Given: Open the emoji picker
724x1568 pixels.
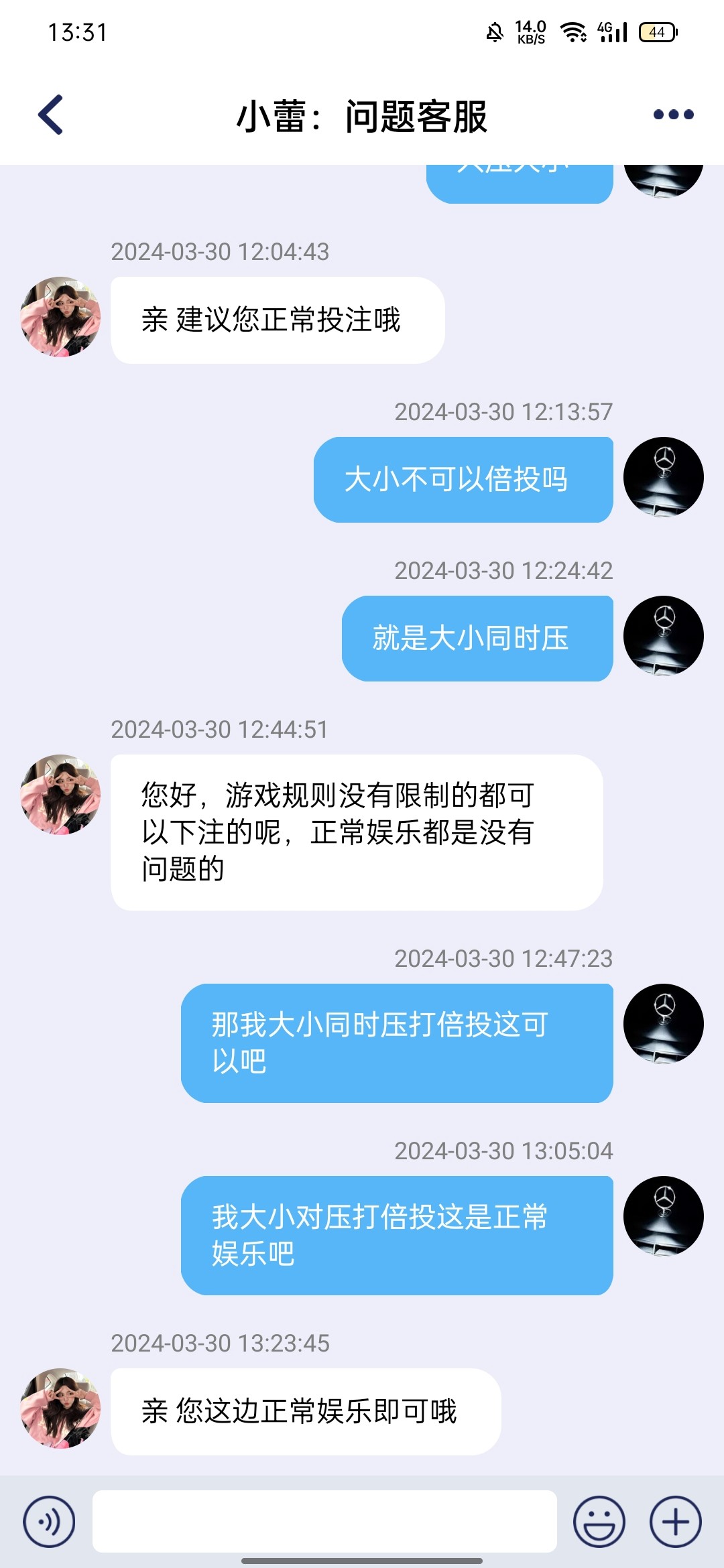Looking at the screenshot, I should click(599, 1522).
